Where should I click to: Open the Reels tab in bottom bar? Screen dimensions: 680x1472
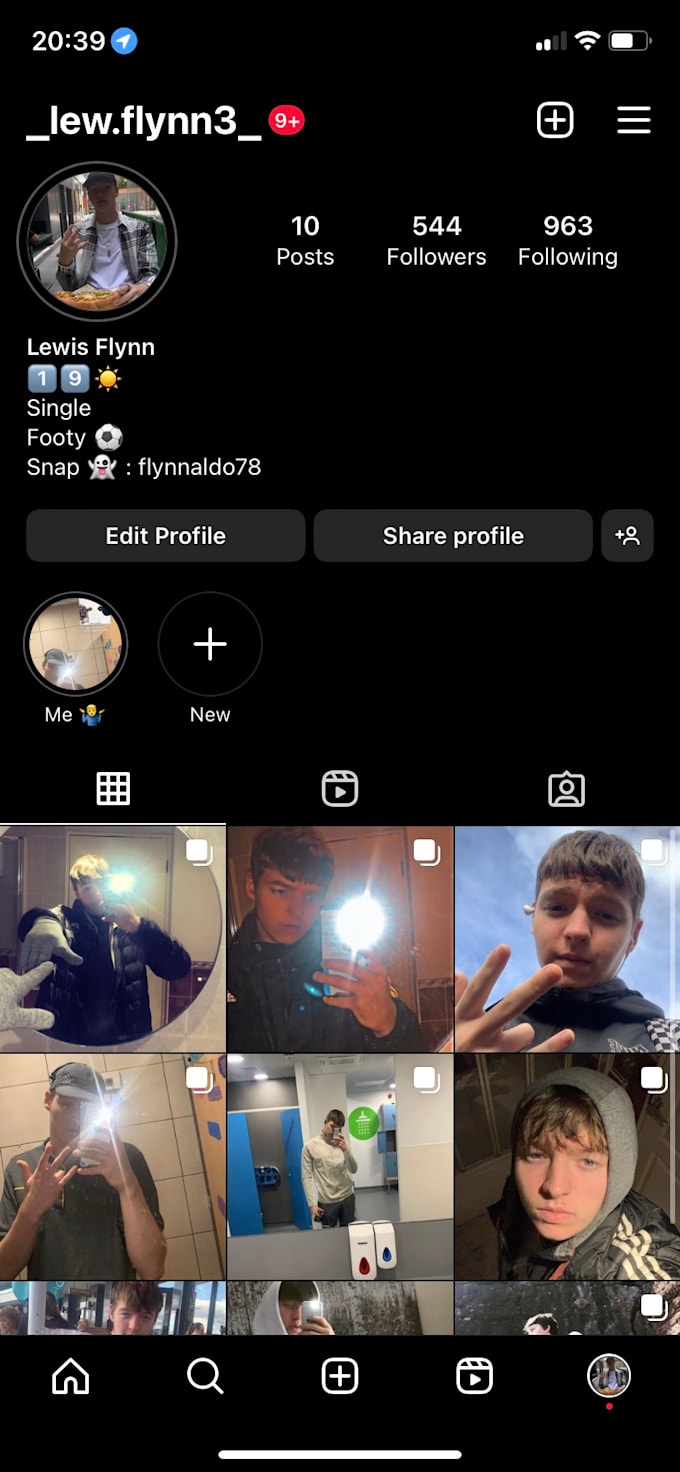click(474, 1377)
